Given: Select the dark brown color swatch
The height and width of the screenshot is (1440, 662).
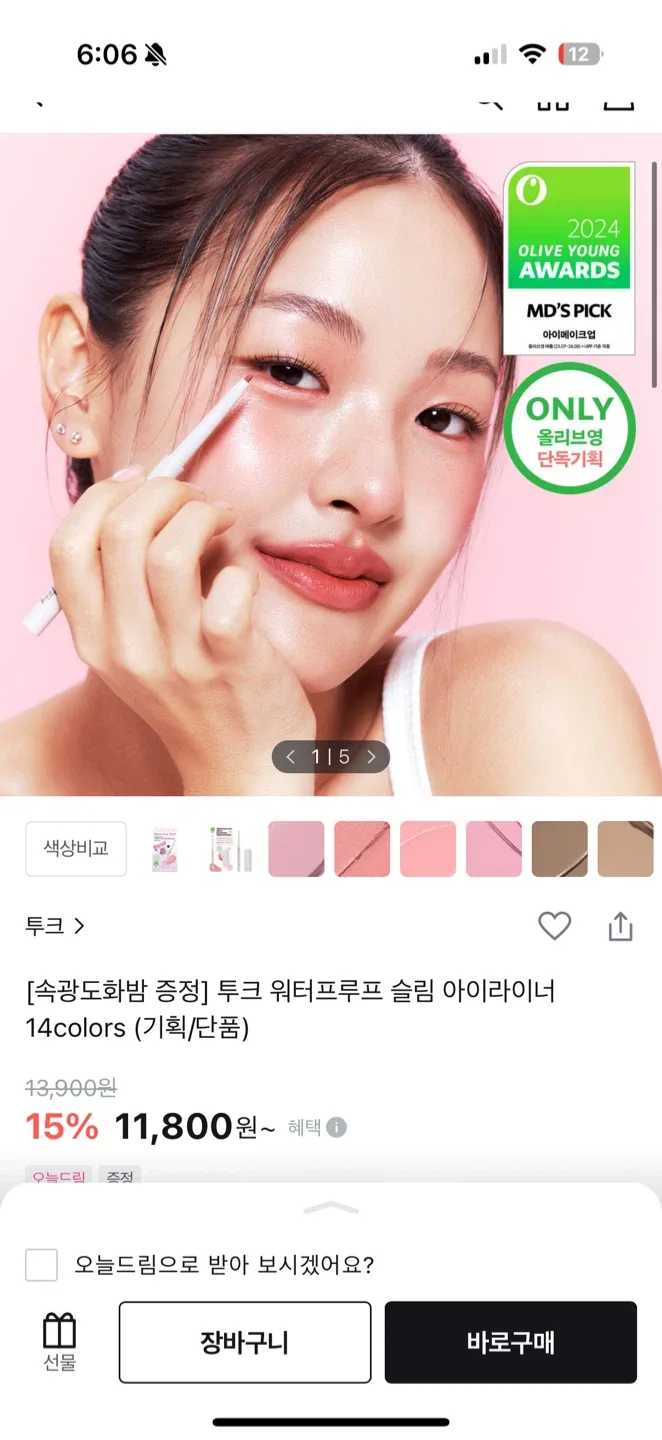Looking at the screenshot, I should click(560, 849).
